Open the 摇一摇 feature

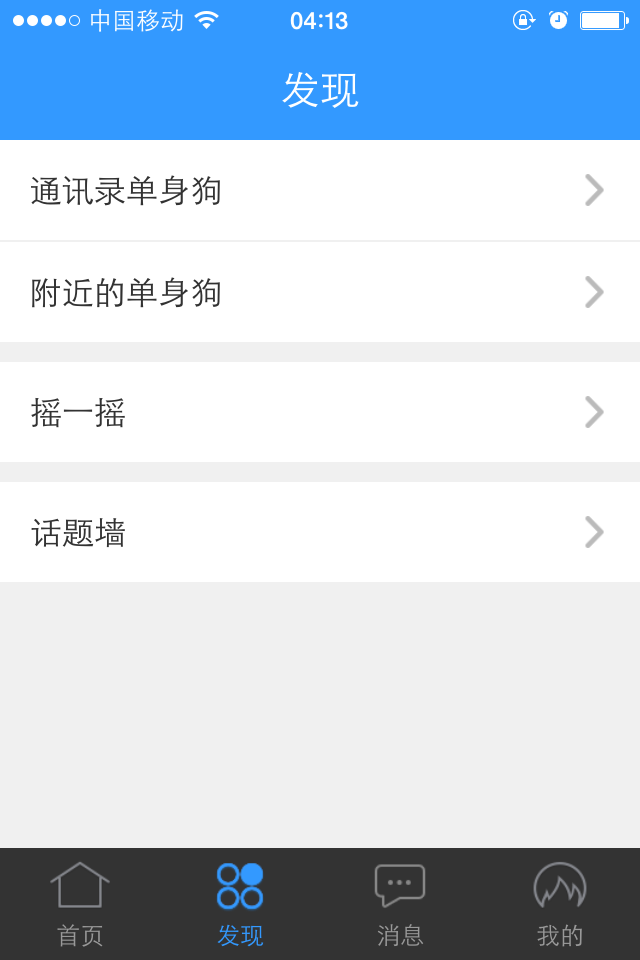point(320,412)
